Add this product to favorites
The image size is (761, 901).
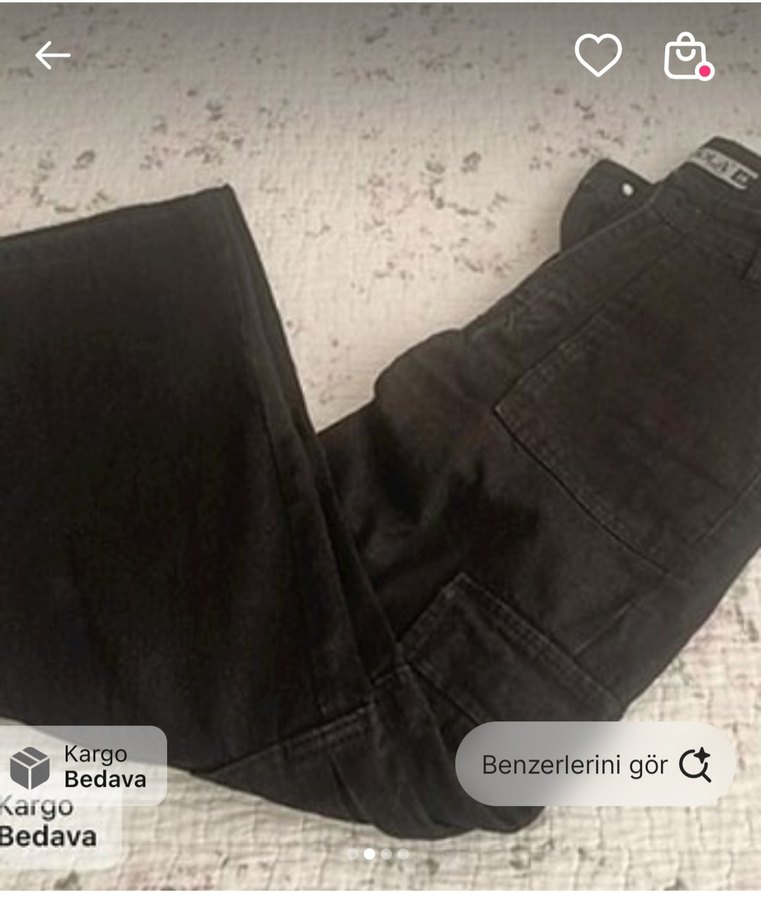click(x=598, y=56)
